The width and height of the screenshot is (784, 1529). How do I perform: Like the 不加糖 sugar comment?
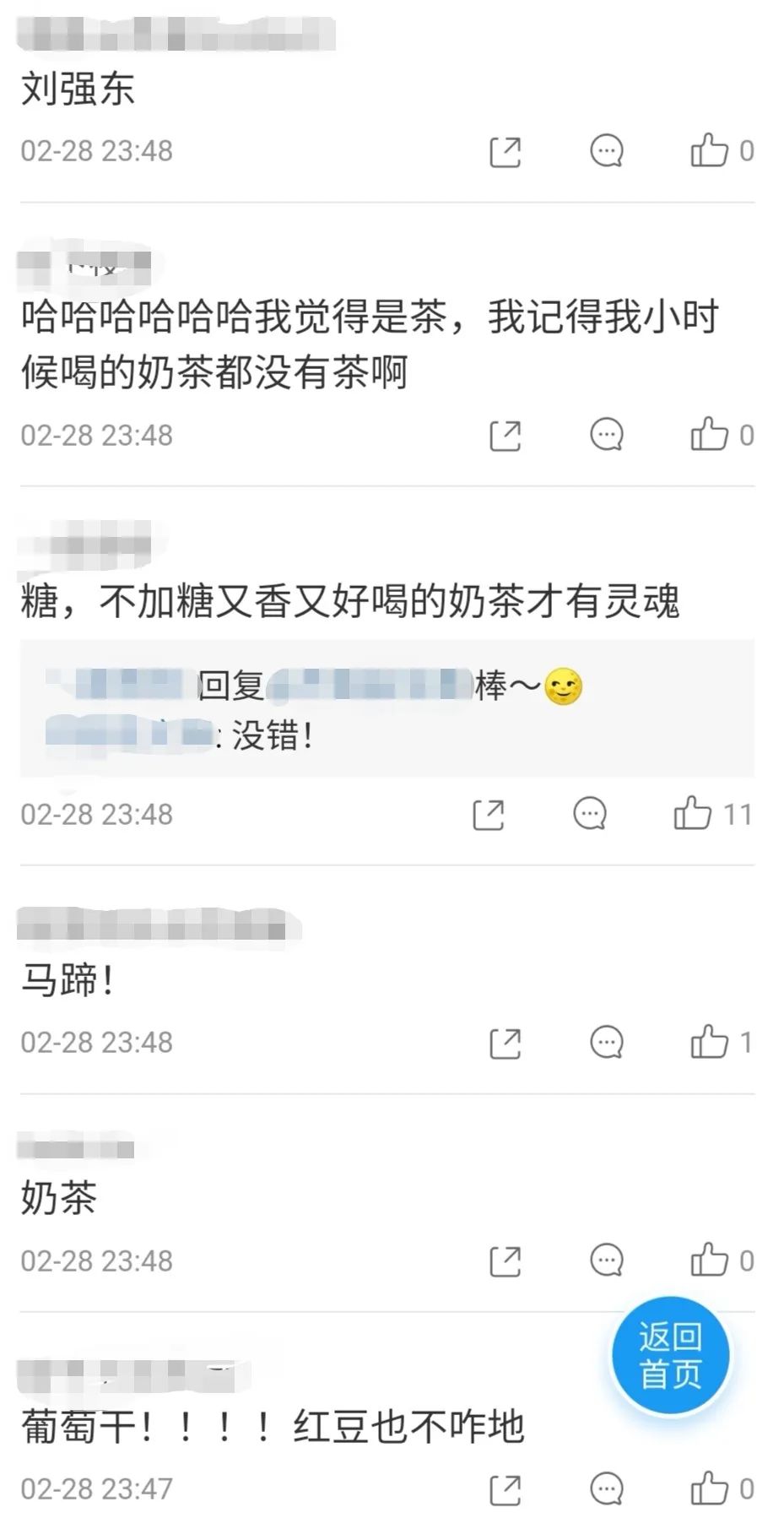(692, 814)
